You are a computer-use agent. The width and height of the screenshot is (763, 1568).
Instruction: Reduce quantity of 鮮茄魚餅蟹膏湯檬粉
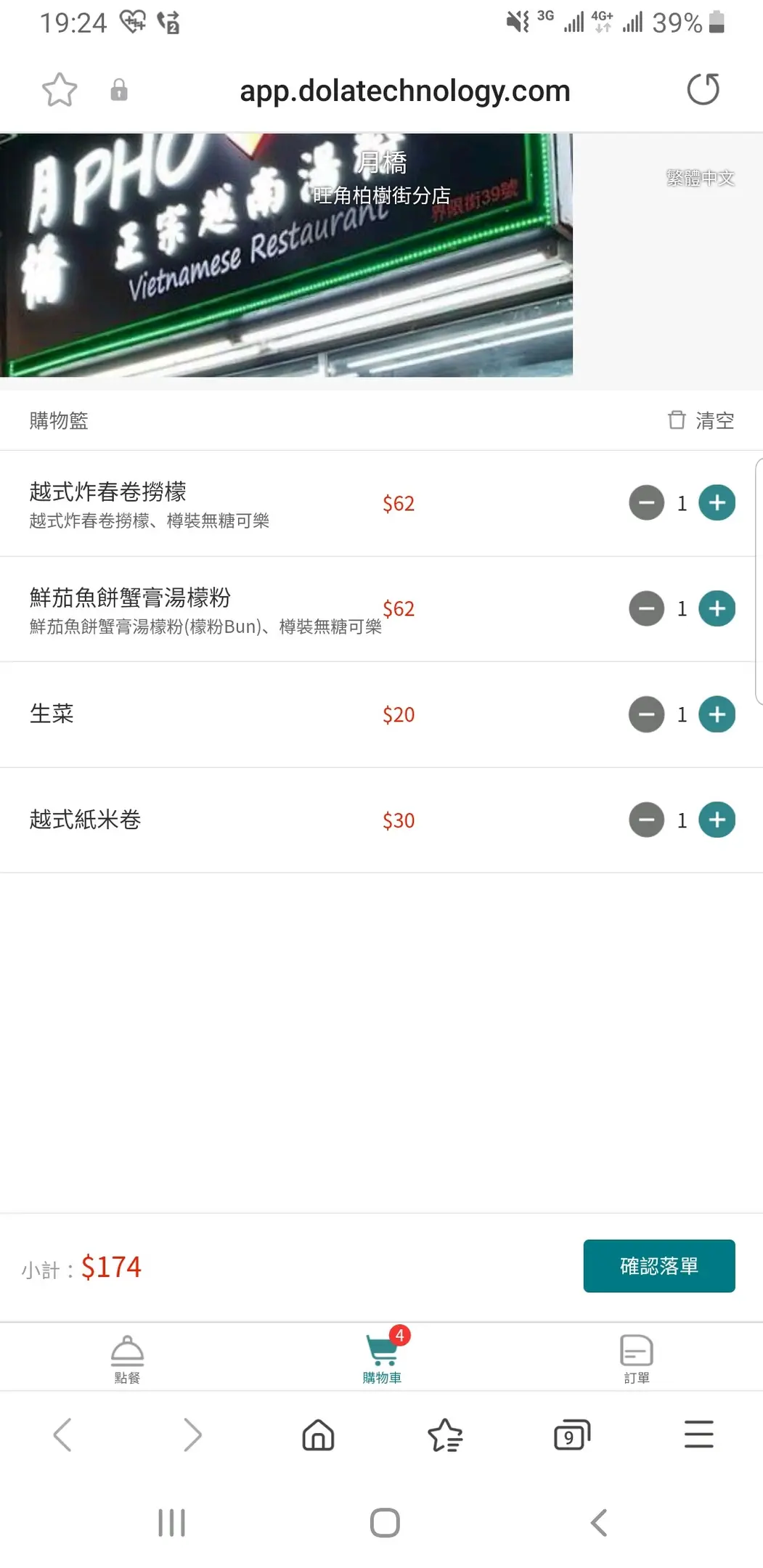(646, 608)
